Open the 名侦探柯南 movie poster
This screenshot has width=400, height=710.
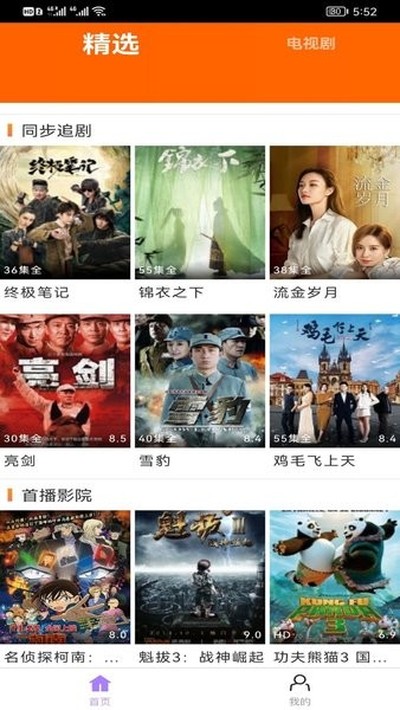(65, 577)
